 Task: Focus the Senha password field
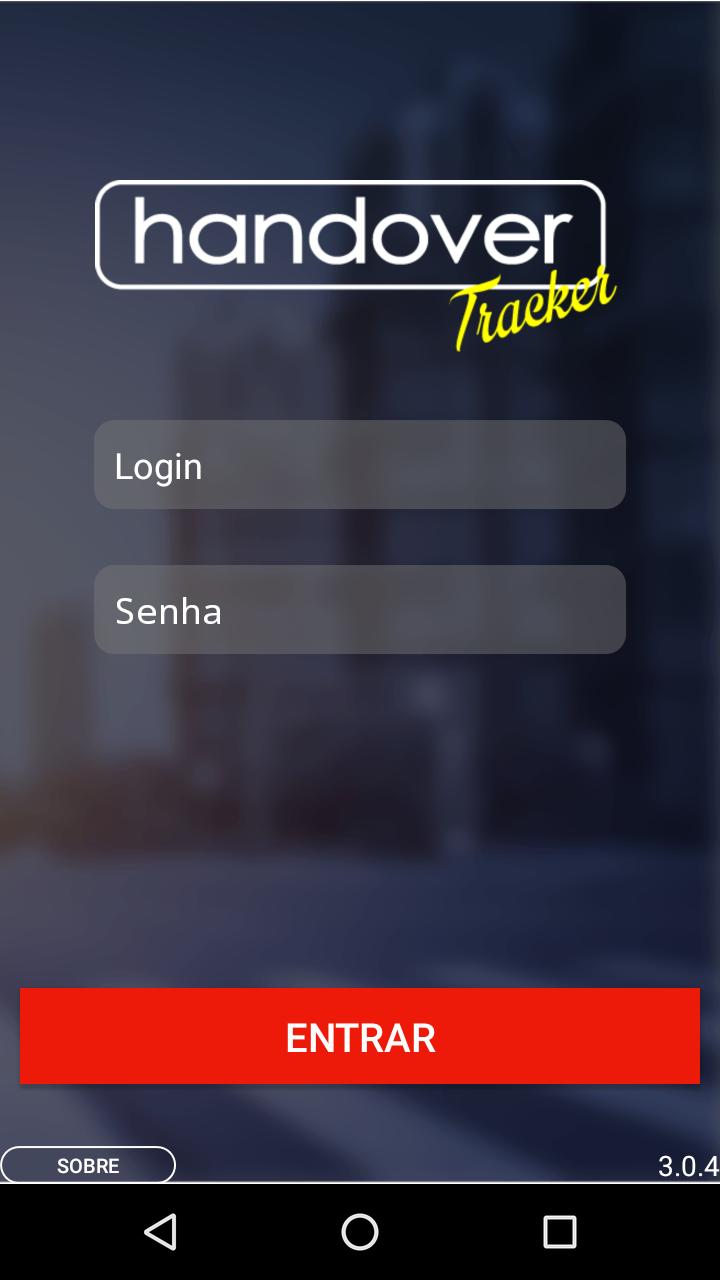tap(360, 610)
